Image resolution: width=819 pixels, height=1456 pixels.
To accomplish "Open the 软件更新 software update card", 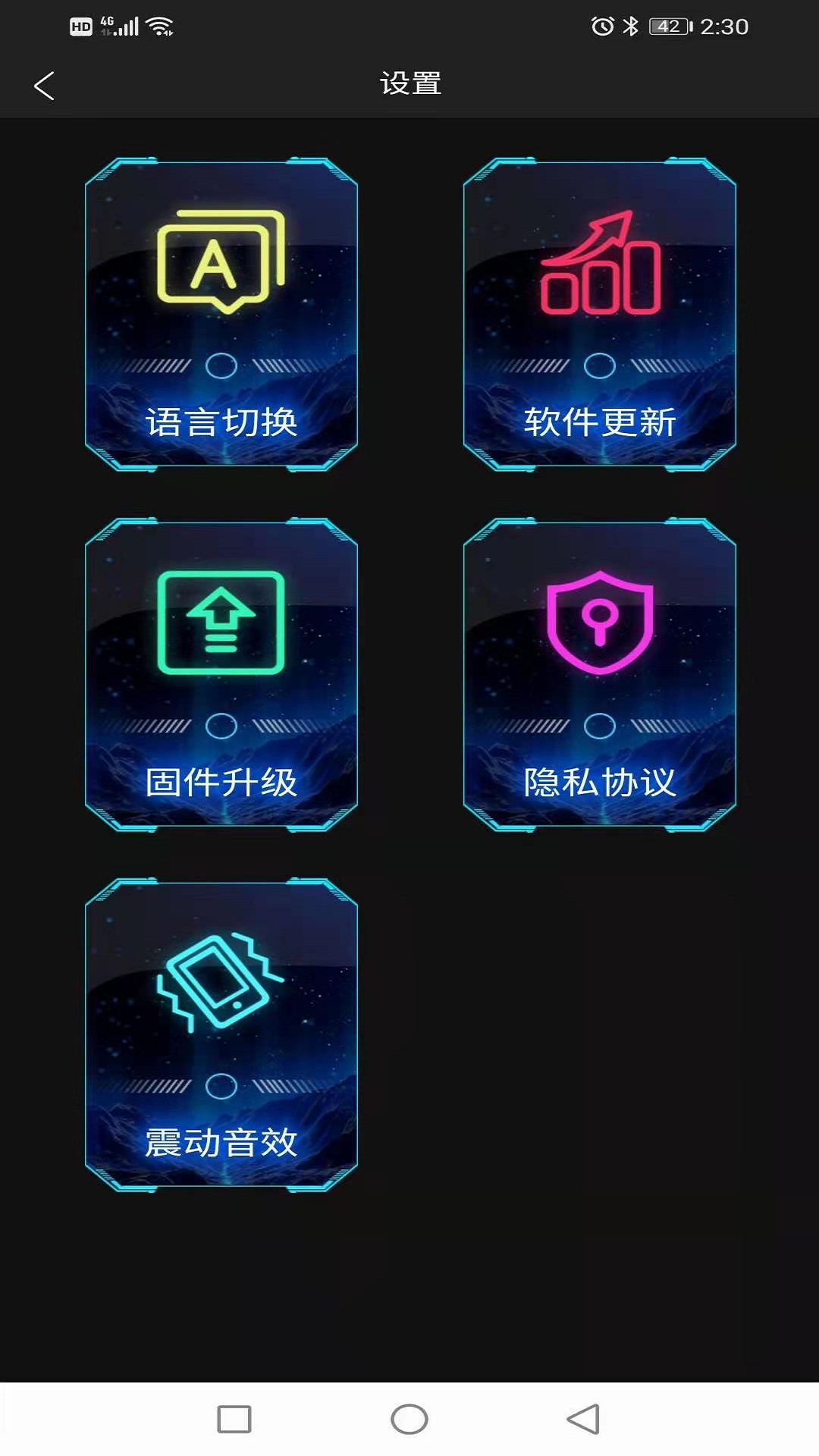I will (599, 315).
